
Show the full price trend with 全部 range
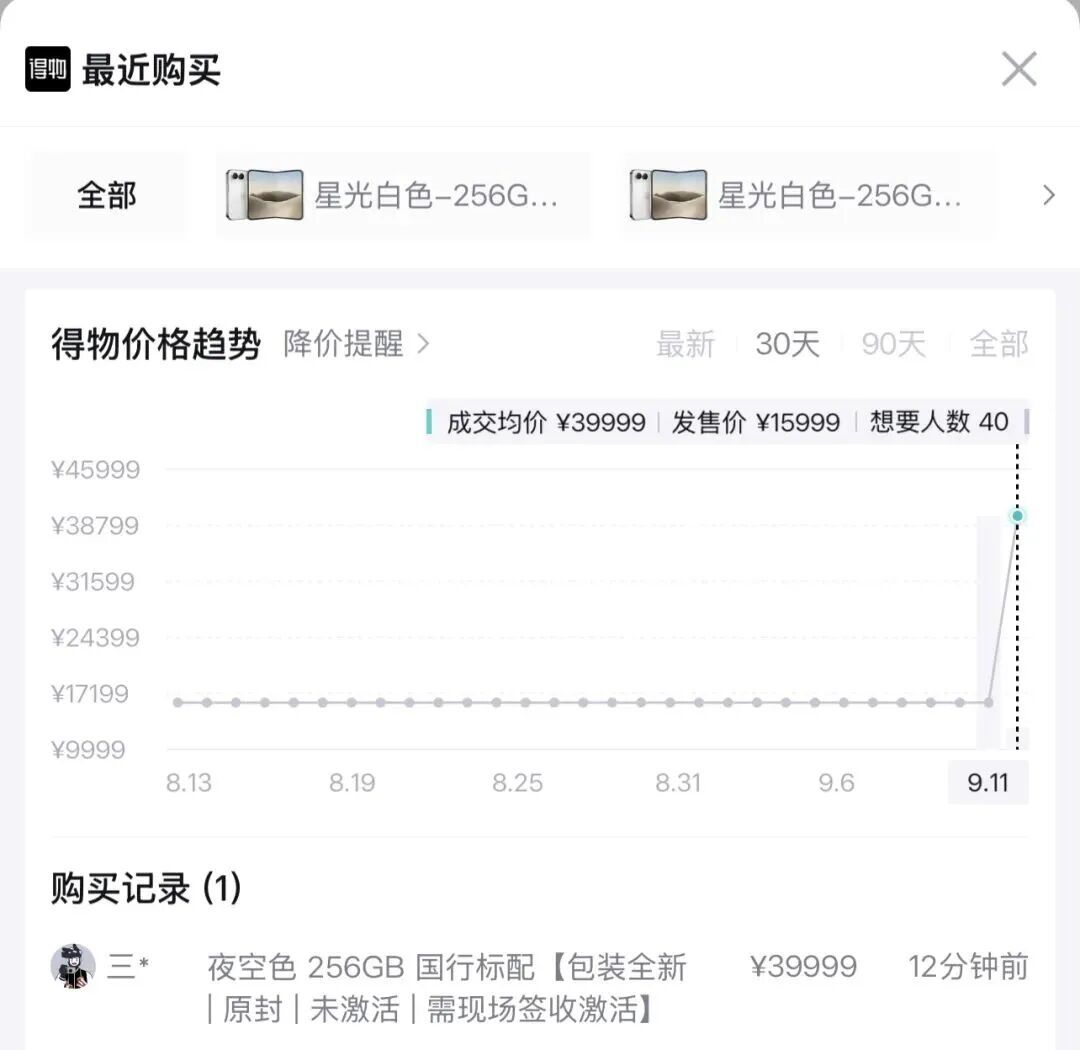pos(999,344)
